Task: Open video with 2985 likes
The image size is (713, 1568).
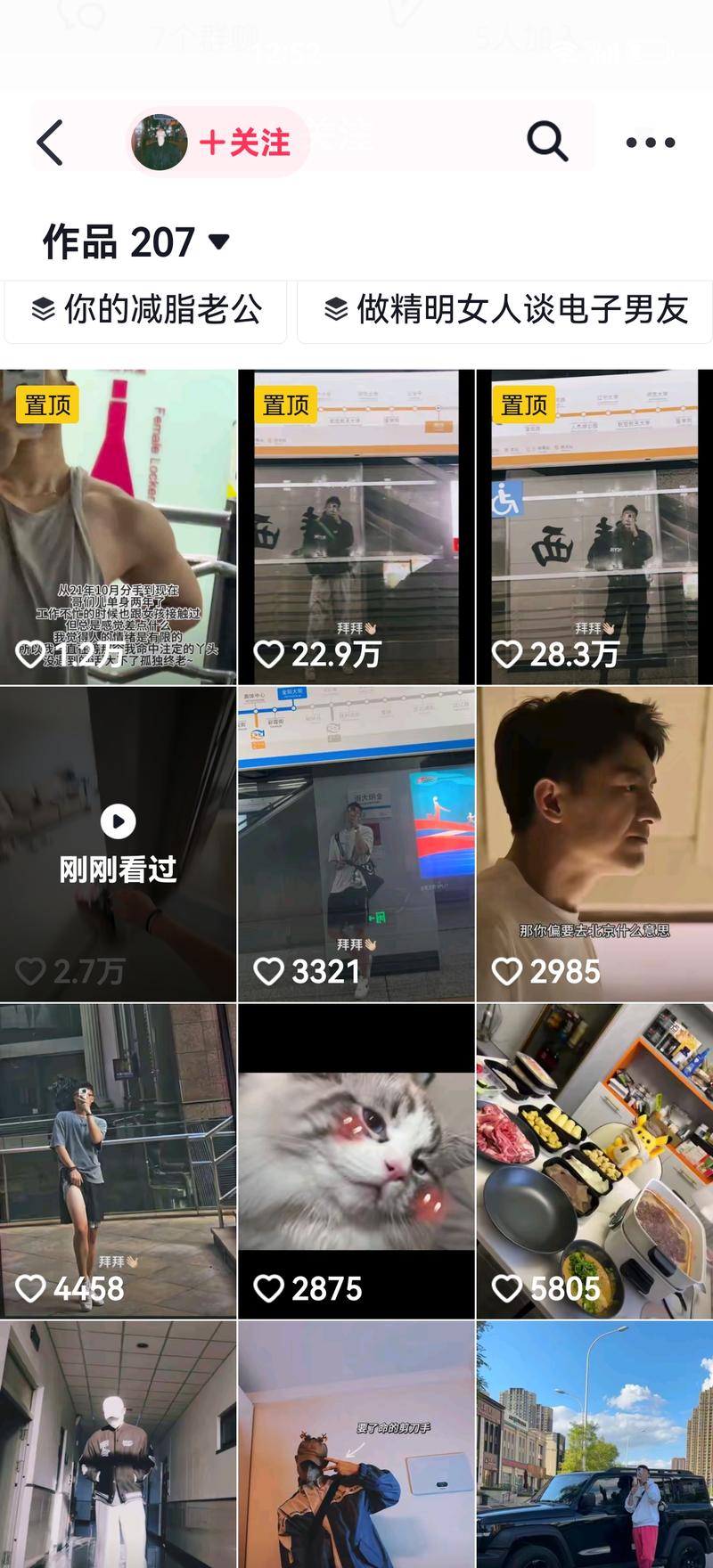Action: 594,843
